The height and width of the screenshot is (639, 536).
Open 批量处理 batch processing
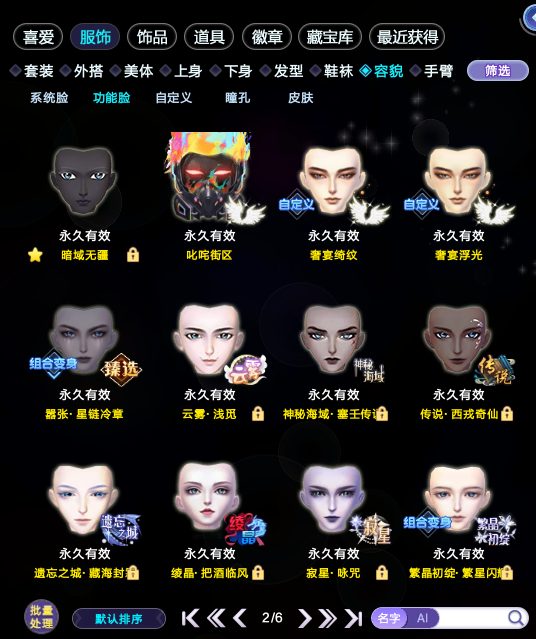pyautogui.click(x=41, y=617)
